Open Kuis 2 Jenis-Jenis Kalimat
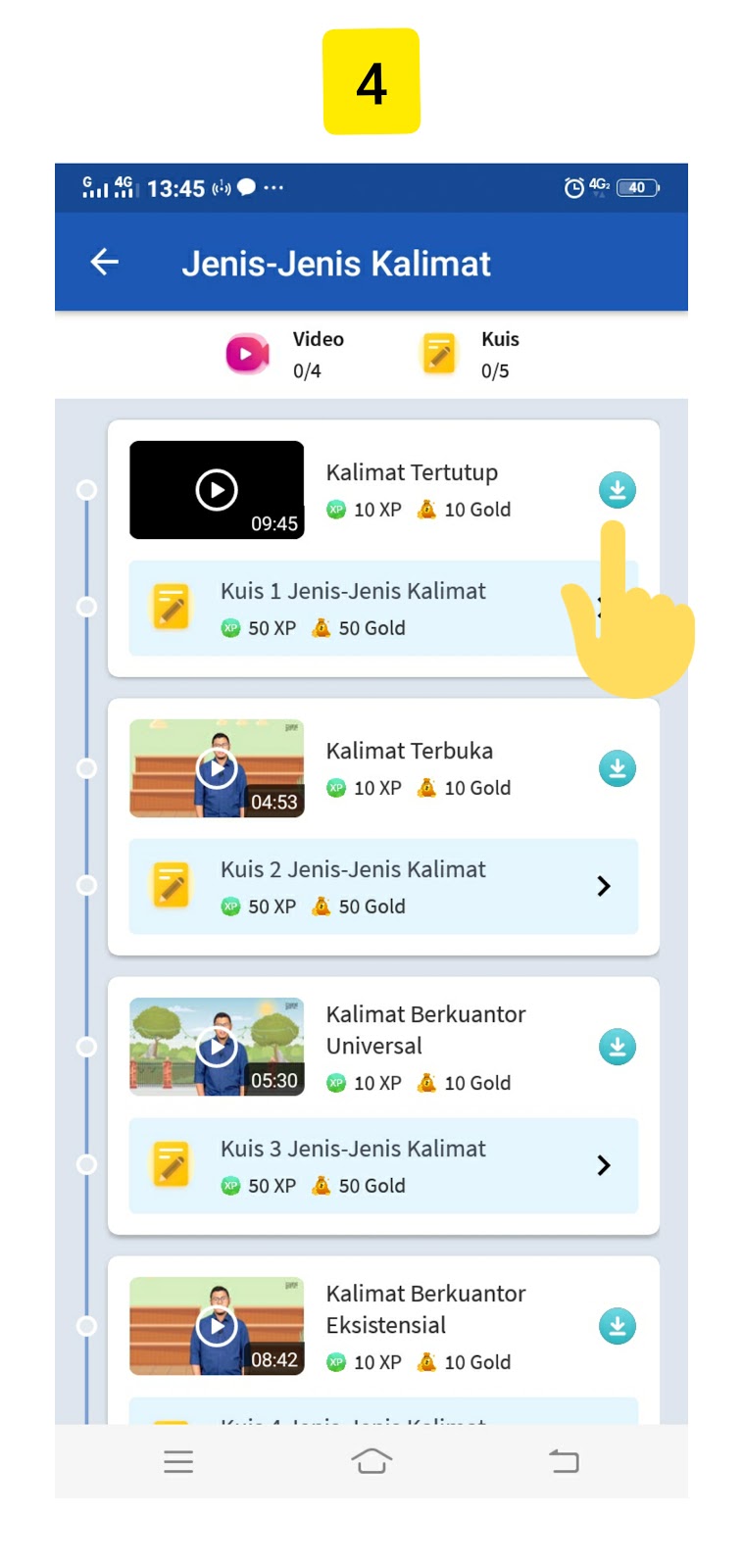Image resolution: width=743 pixels, height=1568 pixels. [x=383, y=887]
